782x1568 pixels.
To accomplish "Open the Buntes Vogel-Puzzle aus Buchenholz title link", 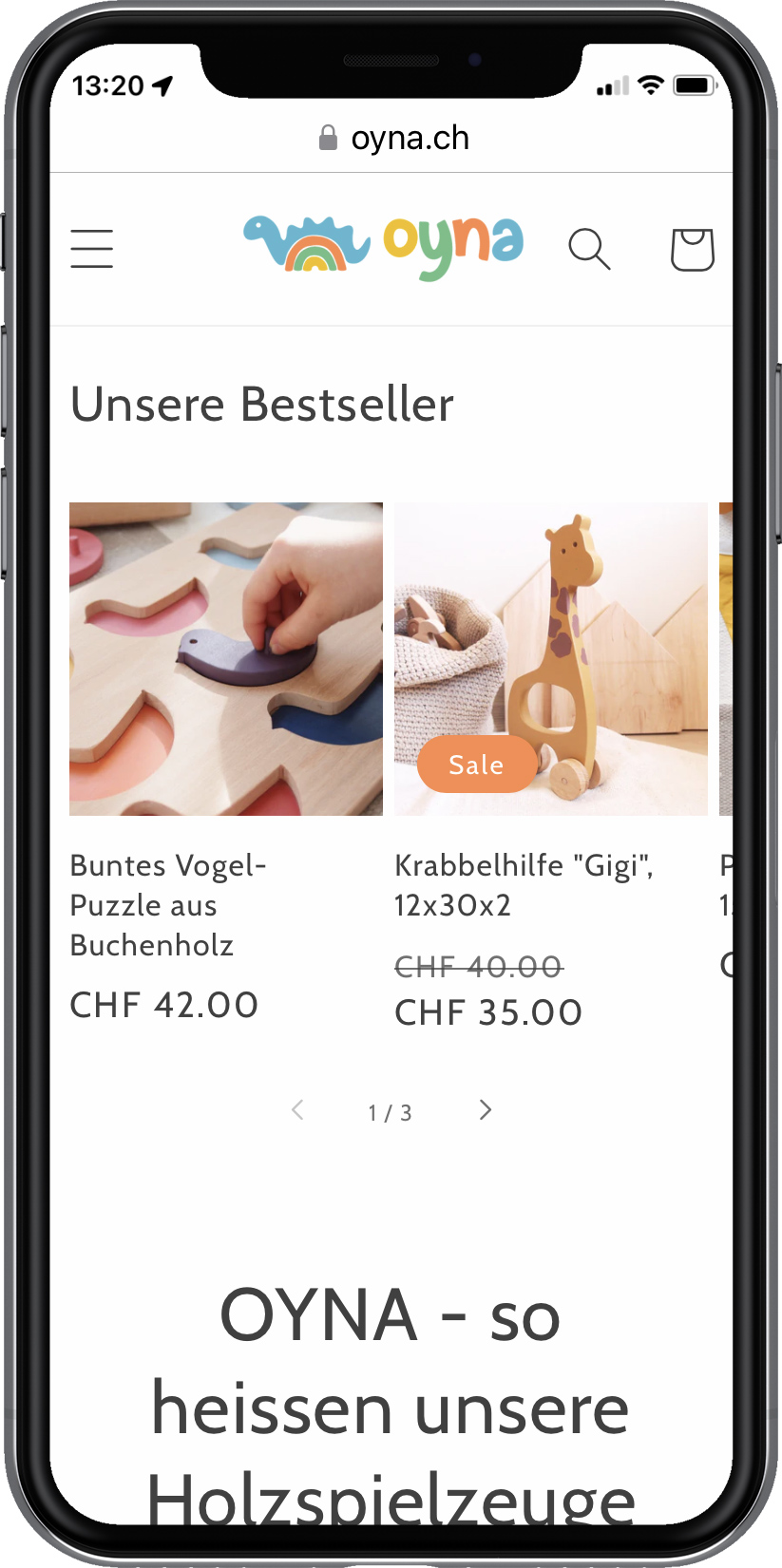I will 167,904.
